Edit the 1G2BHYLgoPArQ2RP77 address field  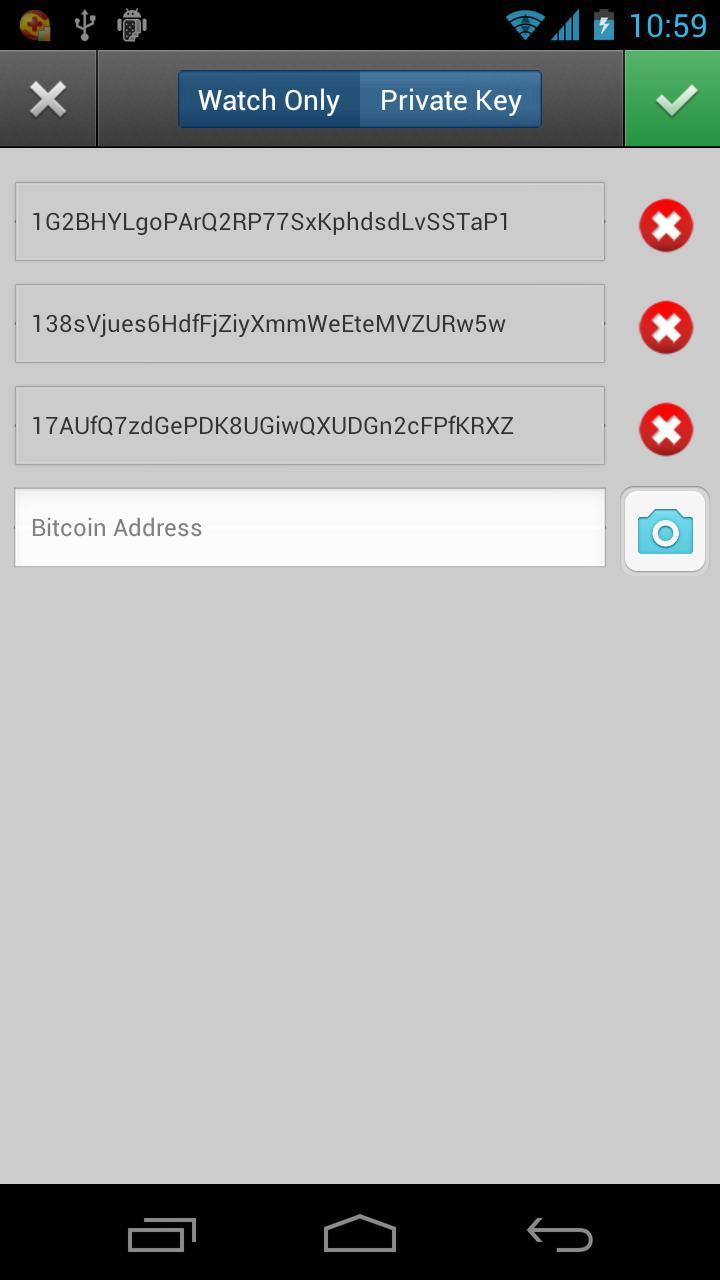click(310, 222)
